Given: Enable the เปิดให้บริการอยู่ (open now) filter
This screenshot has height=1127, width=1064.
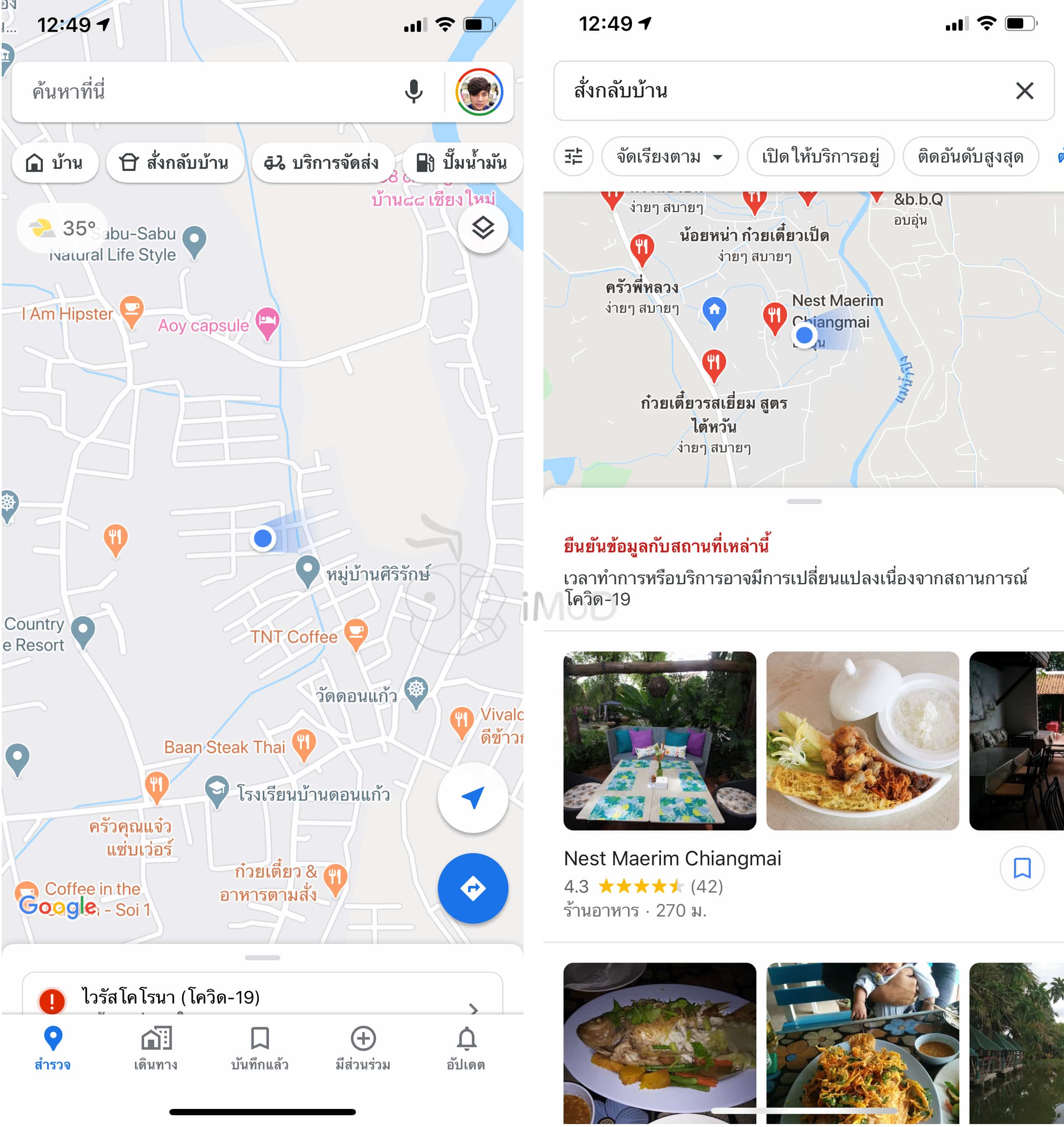Looking at the screenshot, I should 821,157.
